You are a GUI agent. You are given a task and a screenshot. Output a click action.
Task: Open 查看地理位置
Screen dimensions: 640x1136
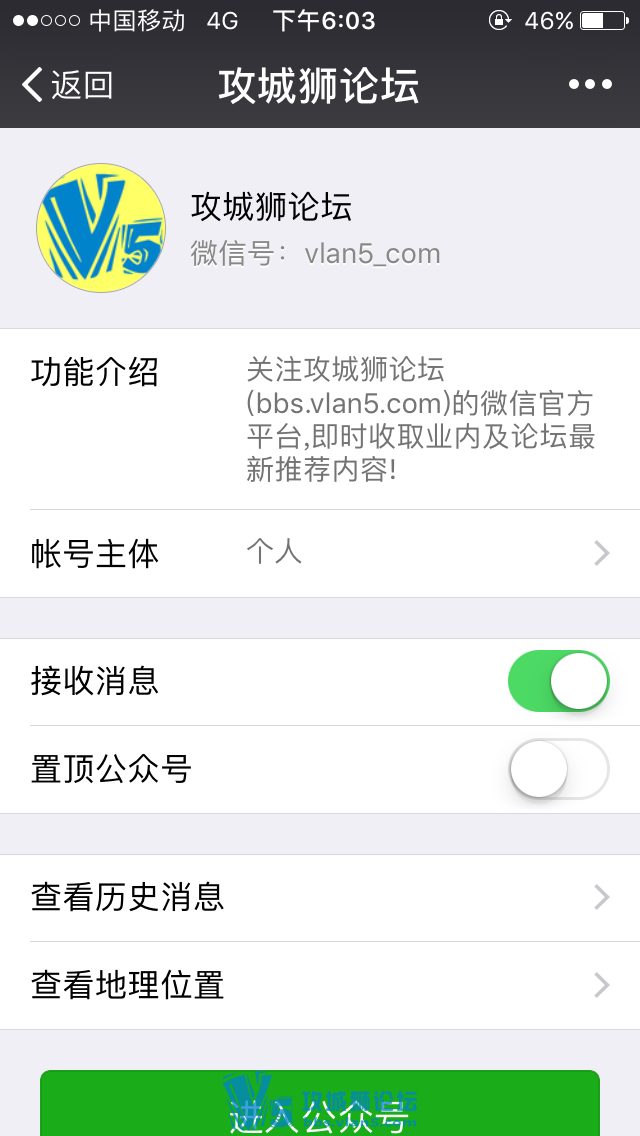[320, 985]
